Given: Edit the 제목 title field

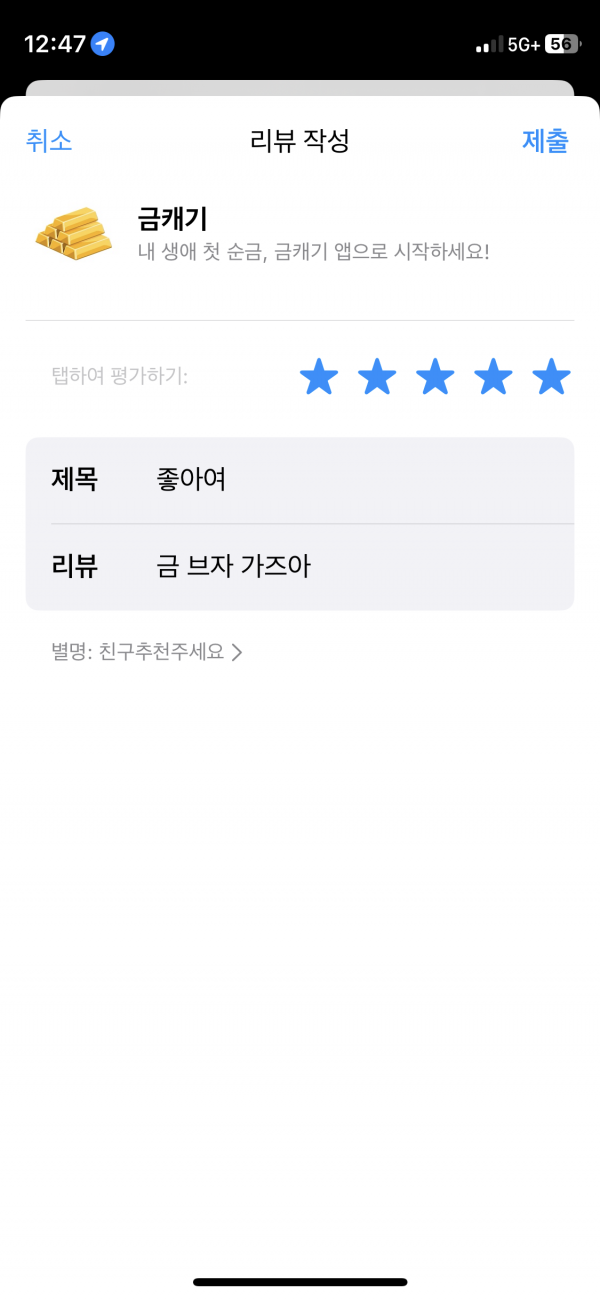Looking at the screenshot, I should [x=300, y=481].
